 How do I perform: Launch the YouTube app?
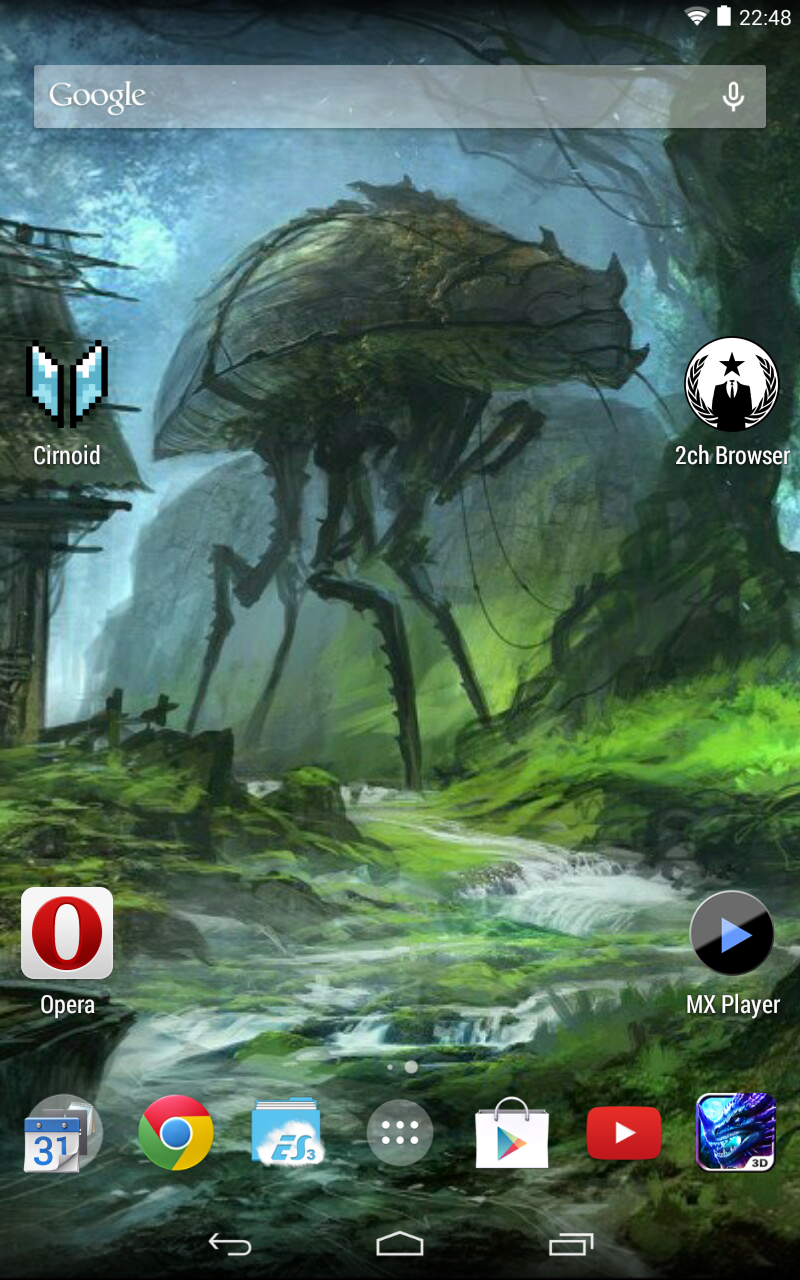(624, 1133)
